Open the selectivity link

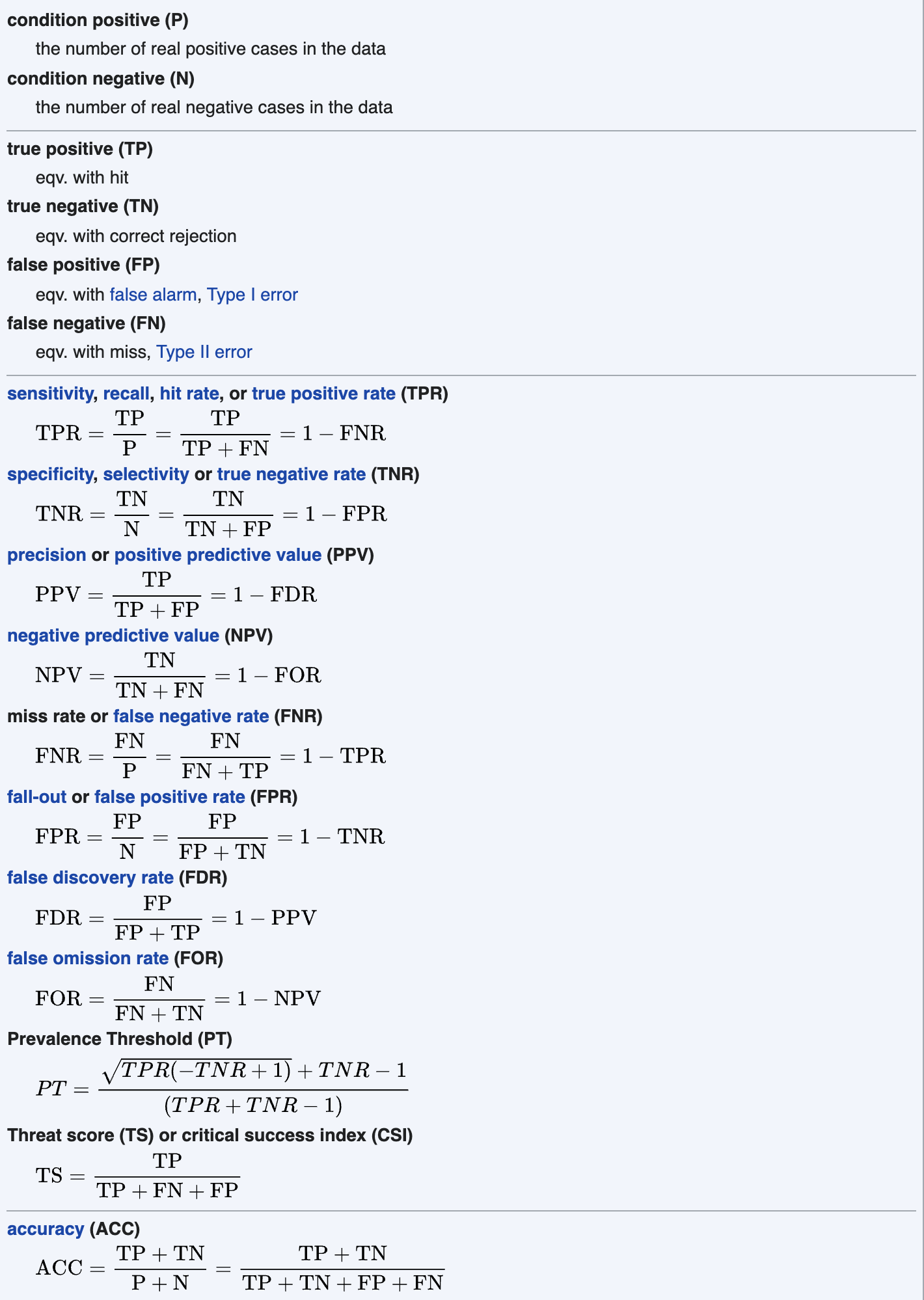tap(146, 474)
